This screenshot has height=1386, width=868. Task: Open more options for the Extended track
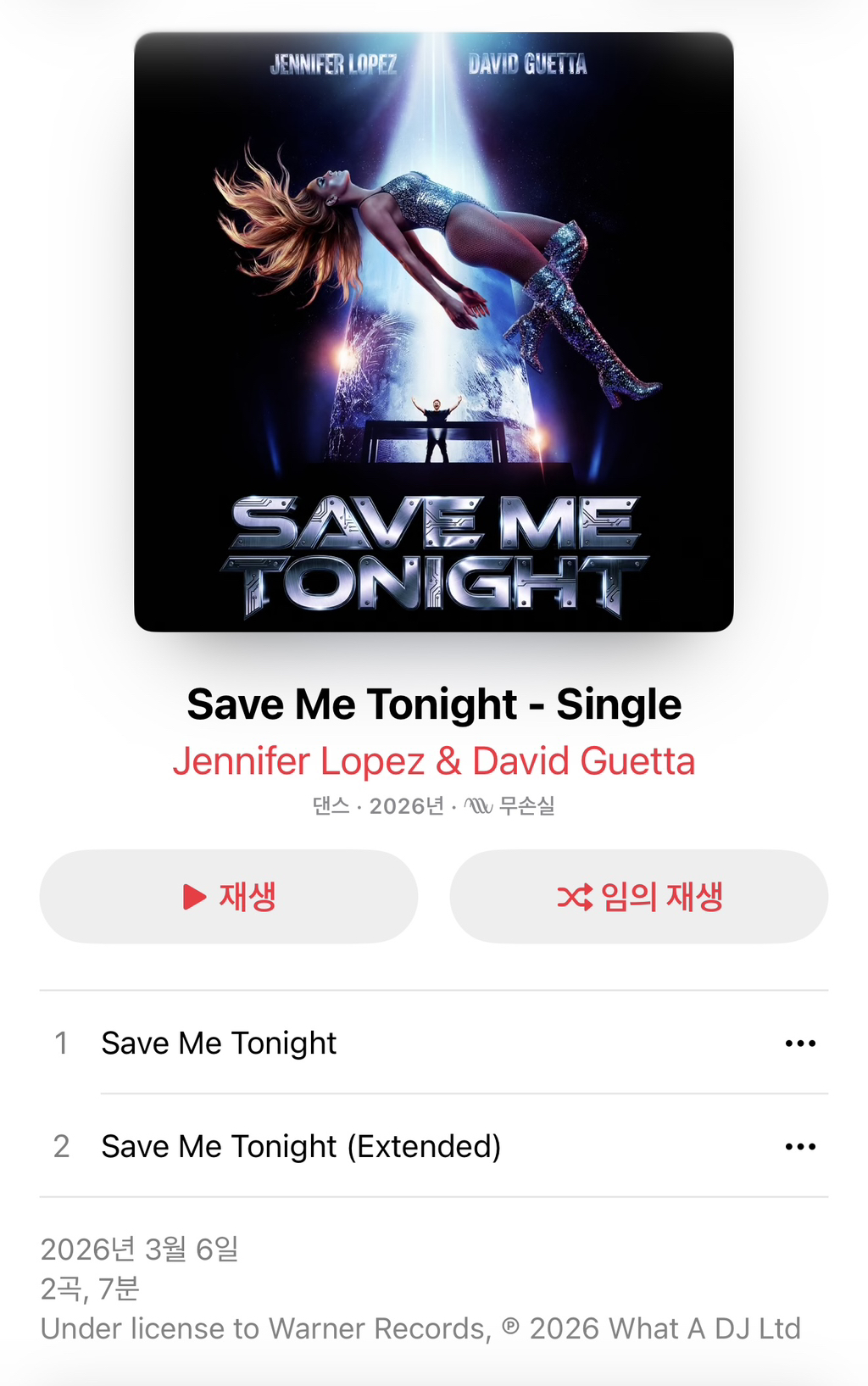(800, 1147)
